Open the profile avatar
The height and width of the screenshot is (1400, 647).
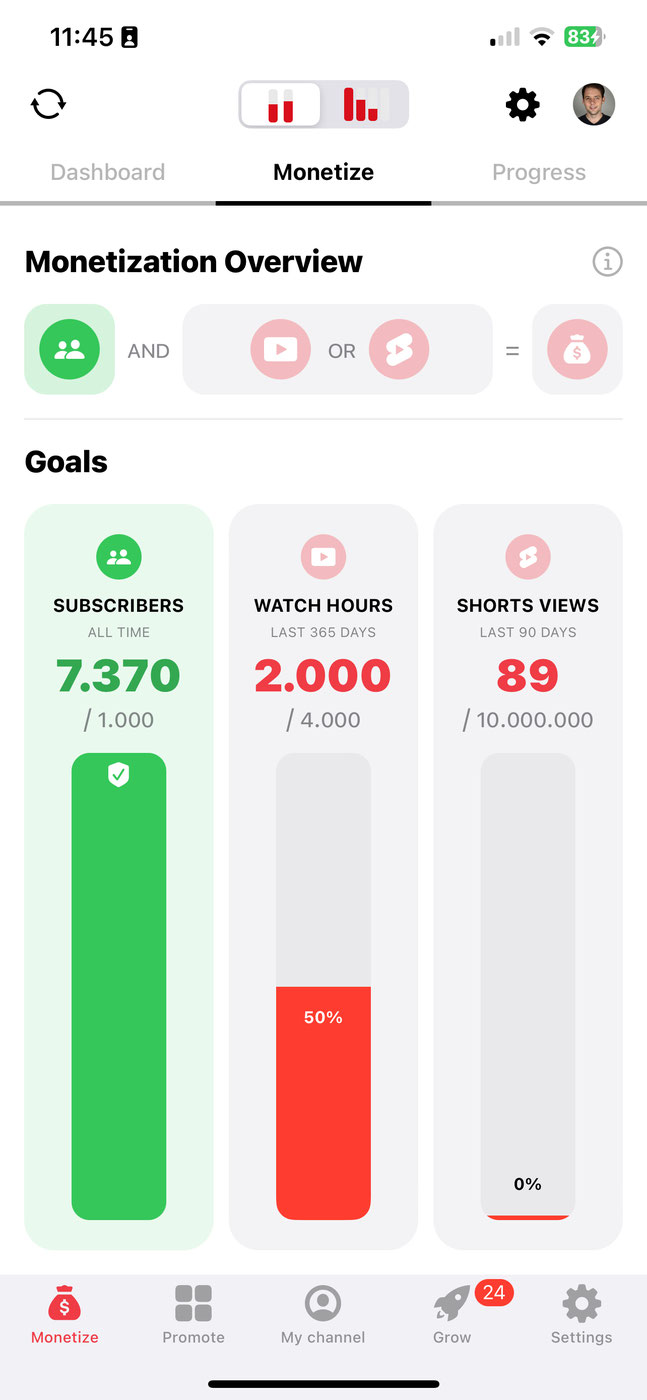click(593, 104)
